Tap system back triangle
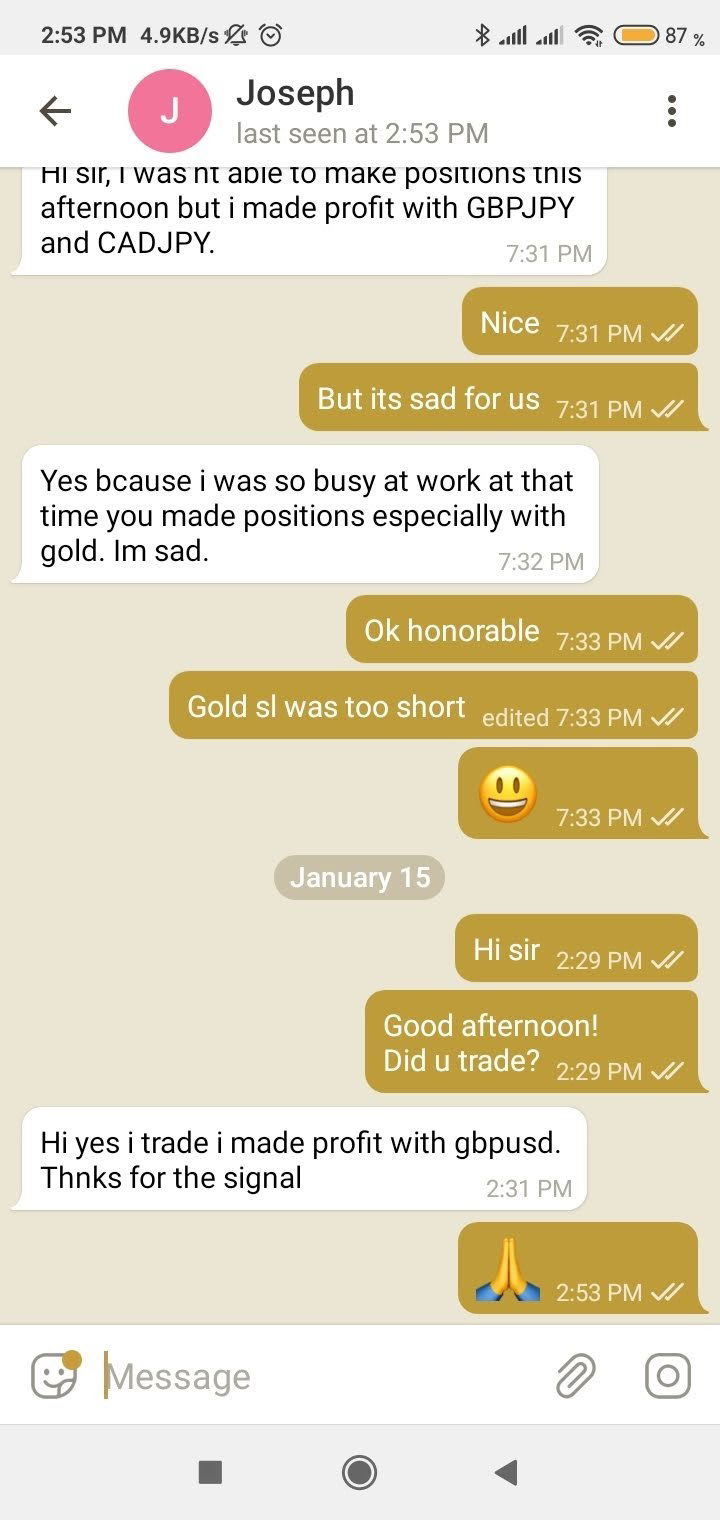Viewport: 720px width, 1520px height. (x=506, y=1472)
